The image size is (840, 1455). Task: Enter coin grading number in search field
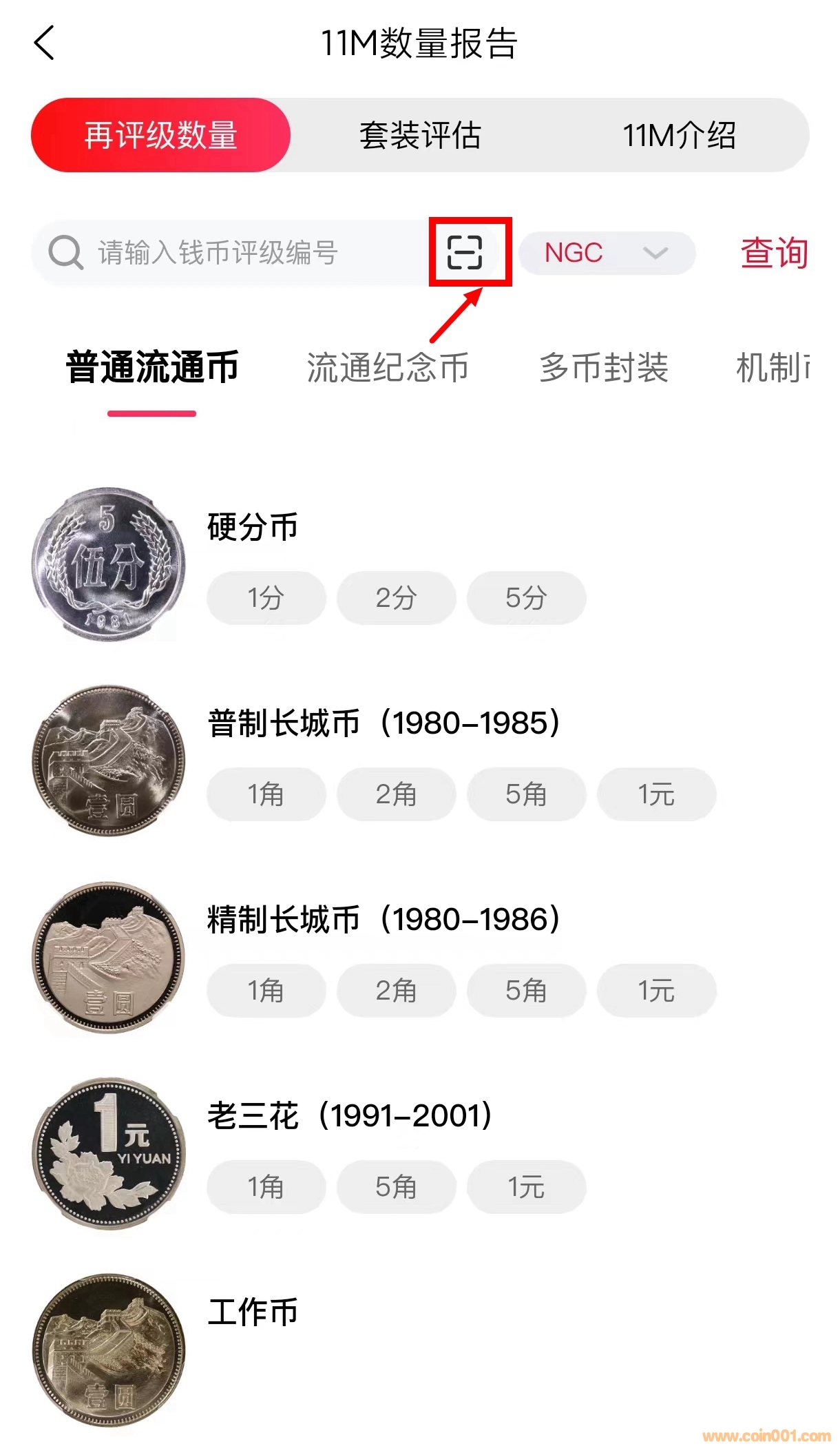pos(234,253)
